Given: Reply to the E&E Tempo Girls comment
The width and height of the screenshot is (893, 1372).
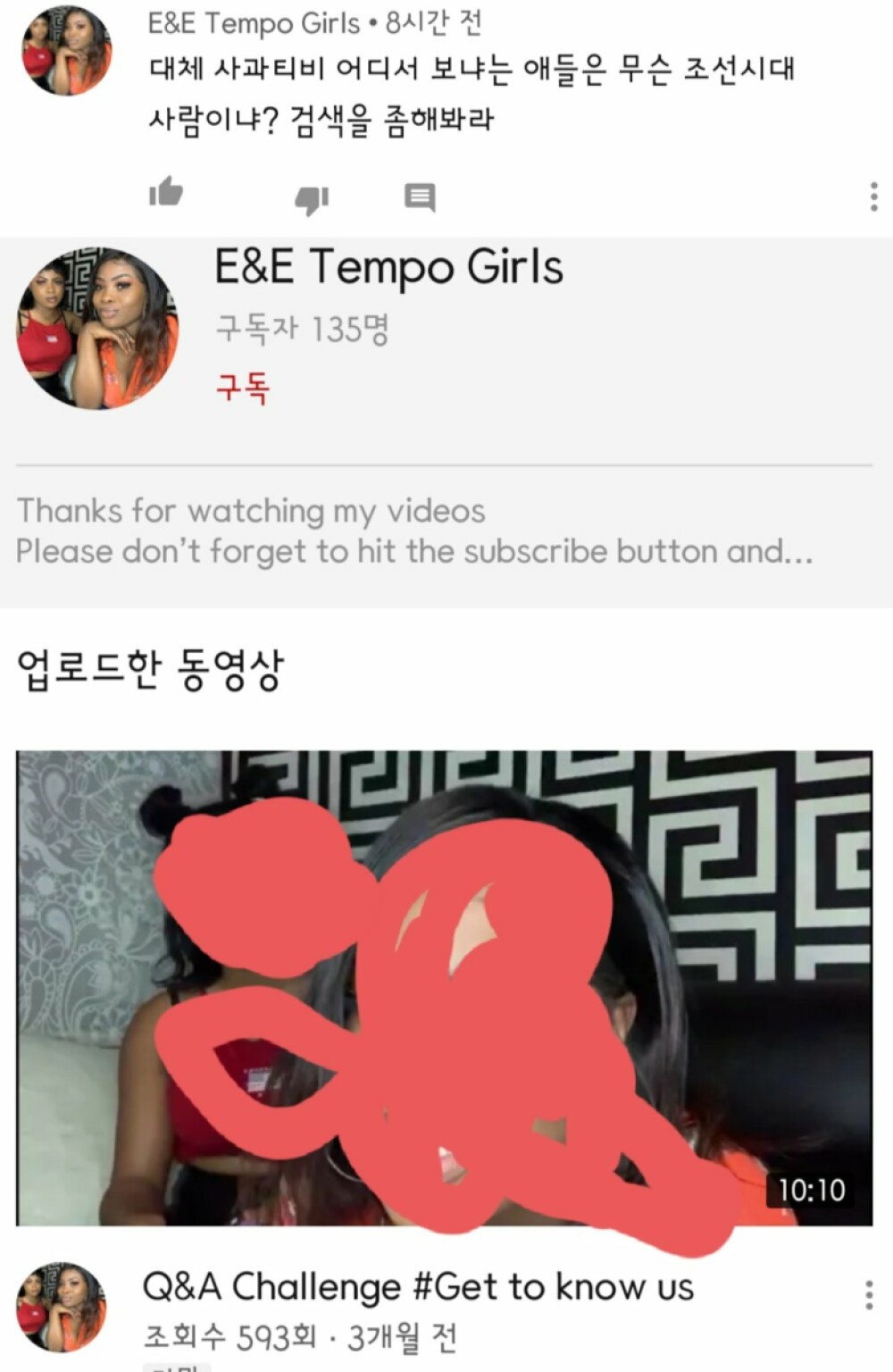Looking at the screenshot, I should (420, 197).
